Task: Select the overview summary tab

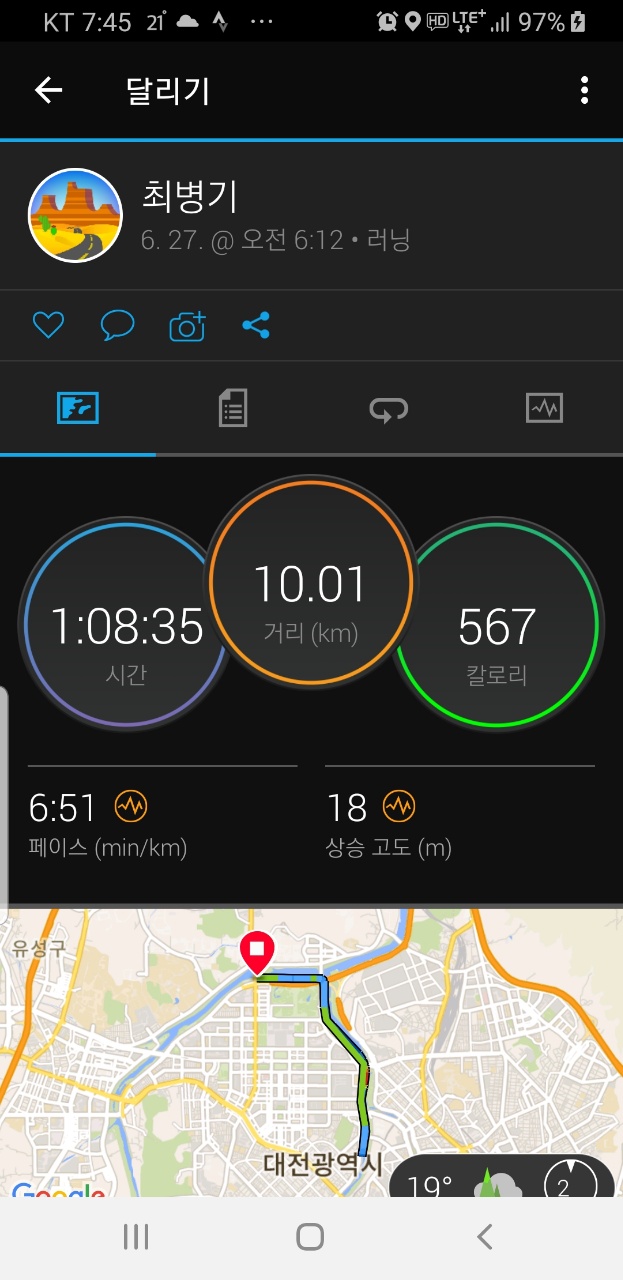Action: 78,408
